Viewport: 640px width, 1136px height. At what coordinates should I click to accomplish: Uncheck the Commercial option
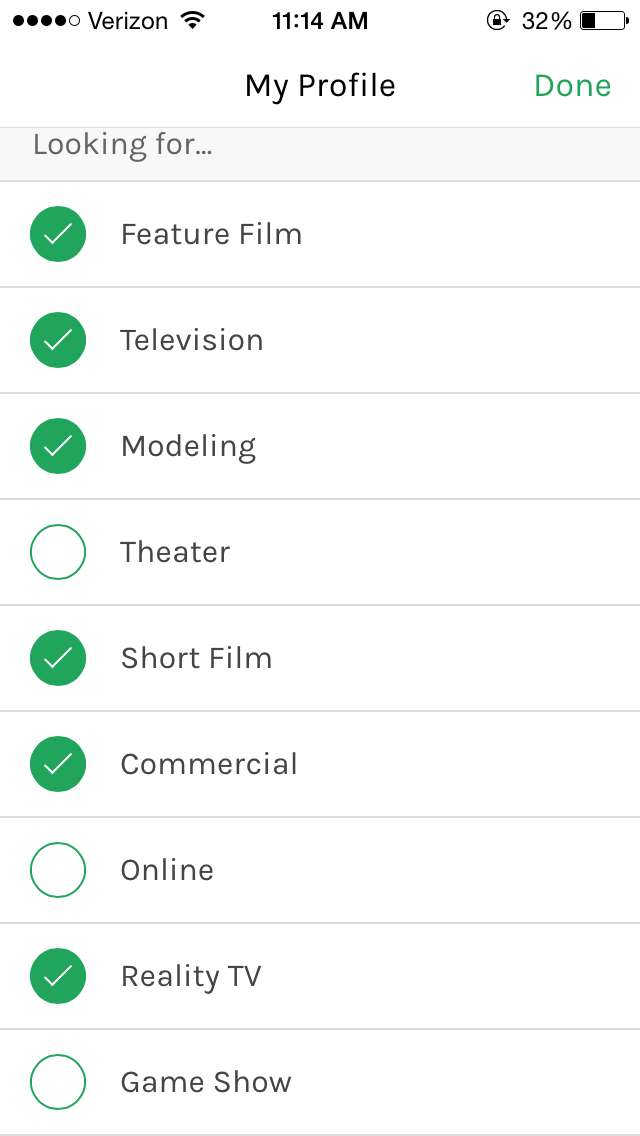58,764
